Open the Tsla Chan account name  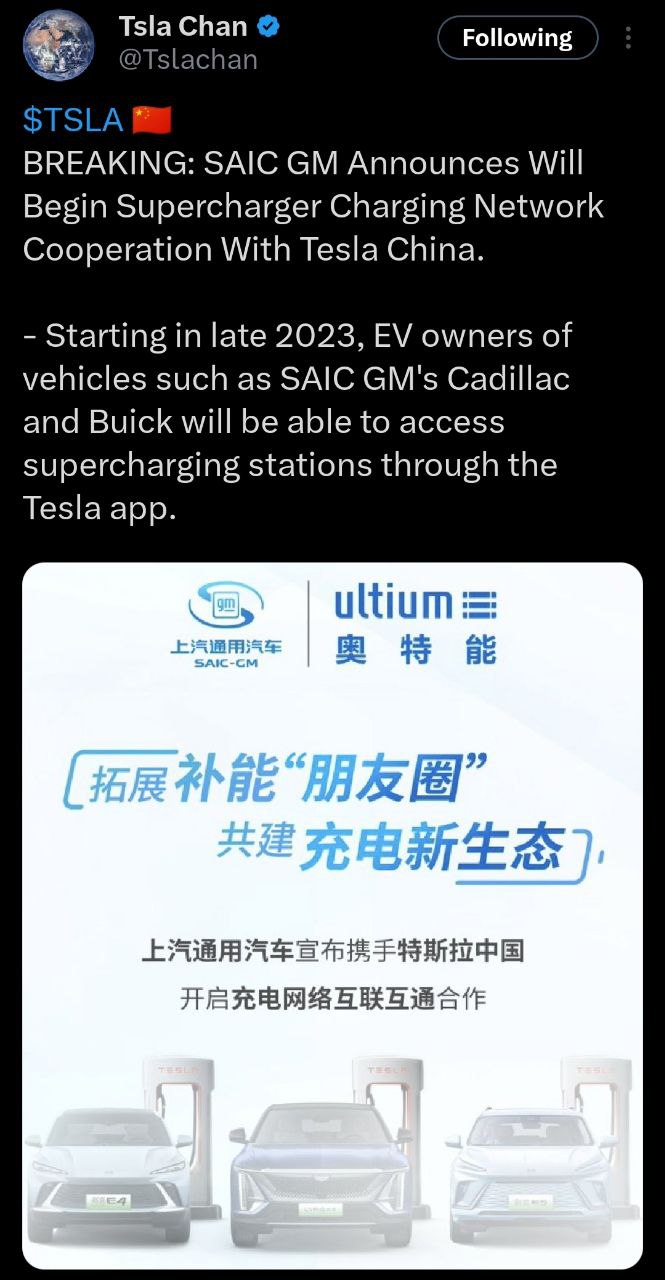pyautogui.click(x=181, y=27)
